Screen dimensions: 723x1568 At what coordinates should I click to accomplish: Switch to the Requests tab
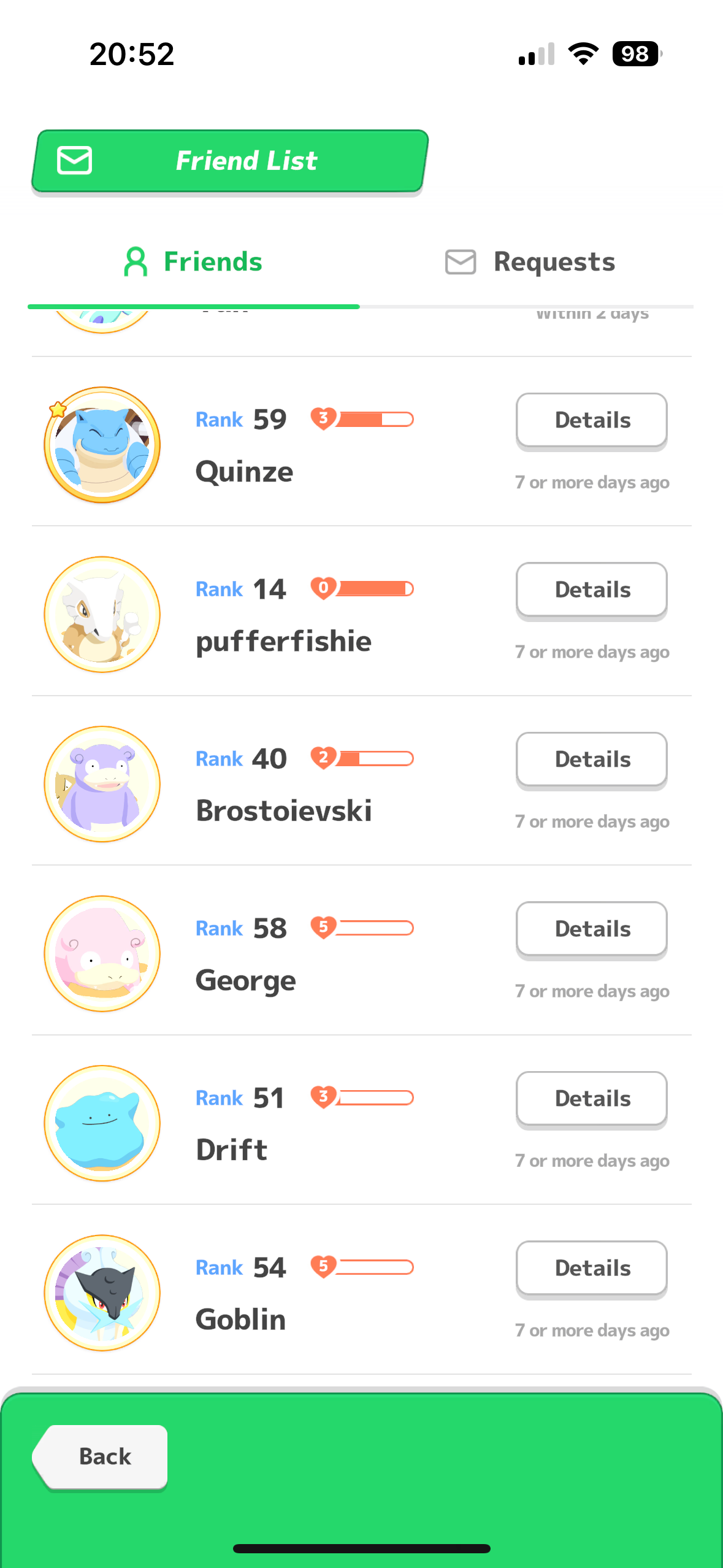530,262
